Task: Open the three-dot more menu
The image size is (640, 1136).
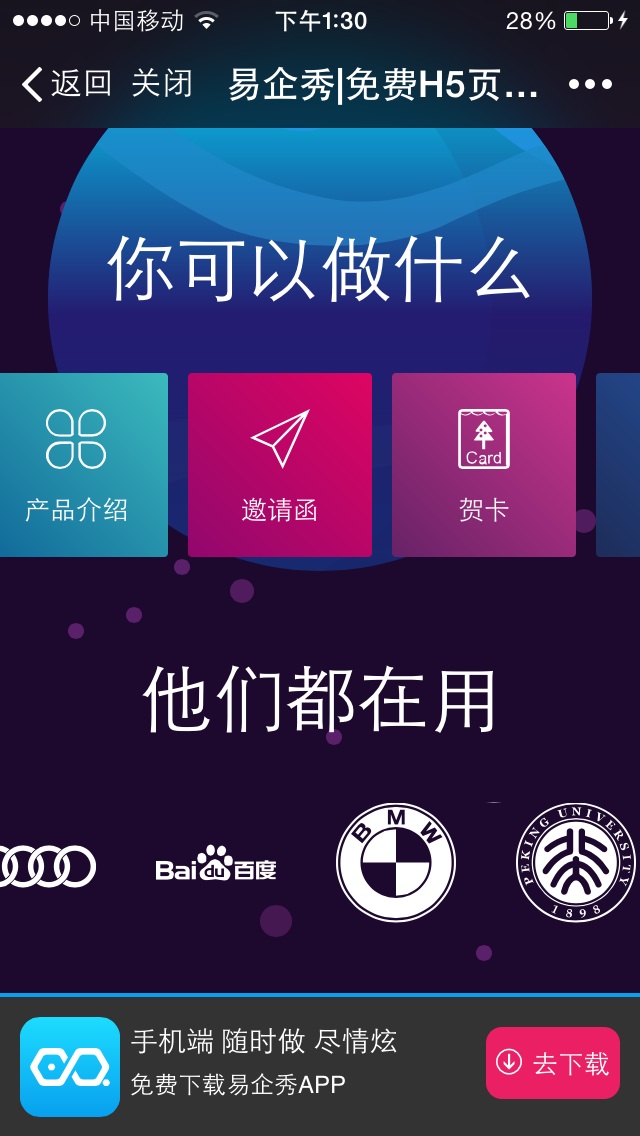Action: pos(590,84)
